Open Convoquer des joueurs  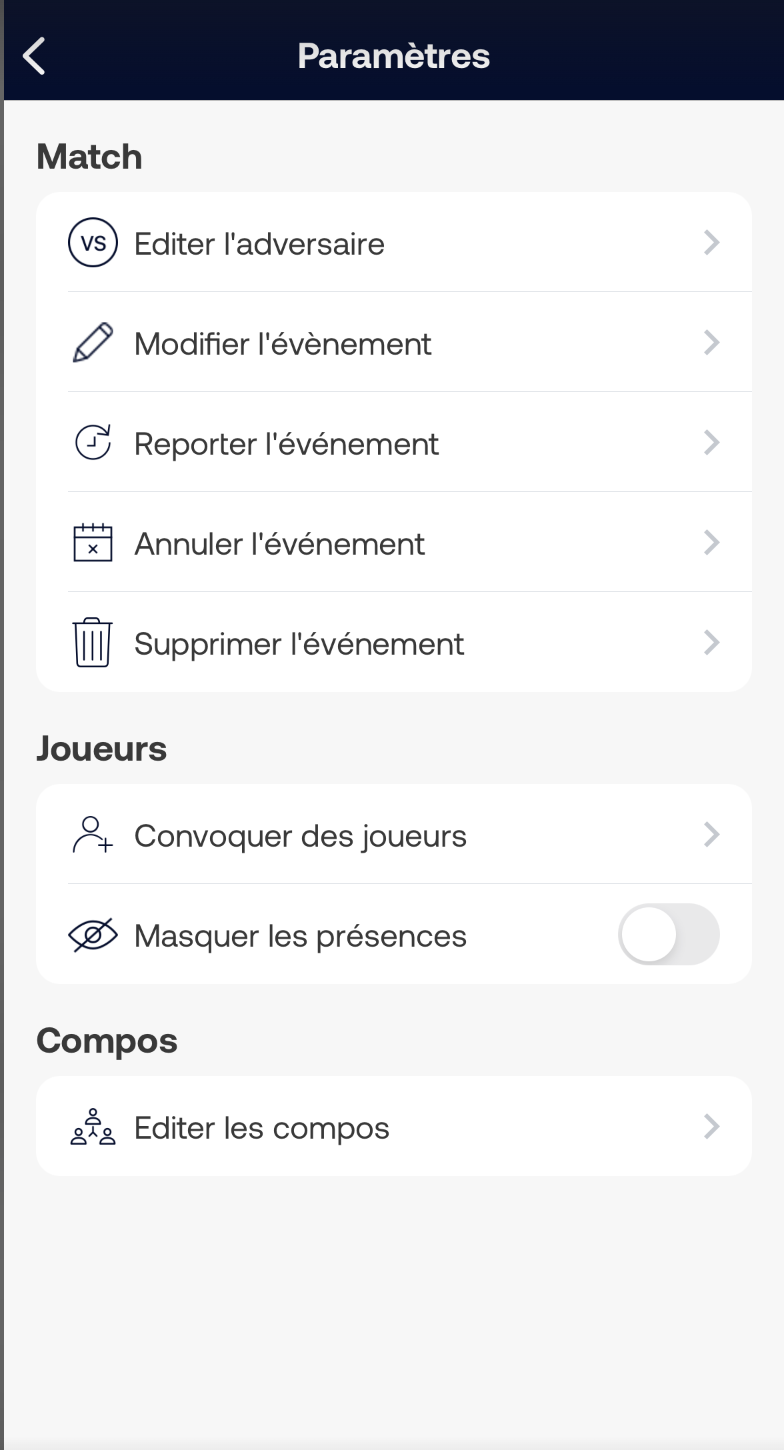coord(394,835)
